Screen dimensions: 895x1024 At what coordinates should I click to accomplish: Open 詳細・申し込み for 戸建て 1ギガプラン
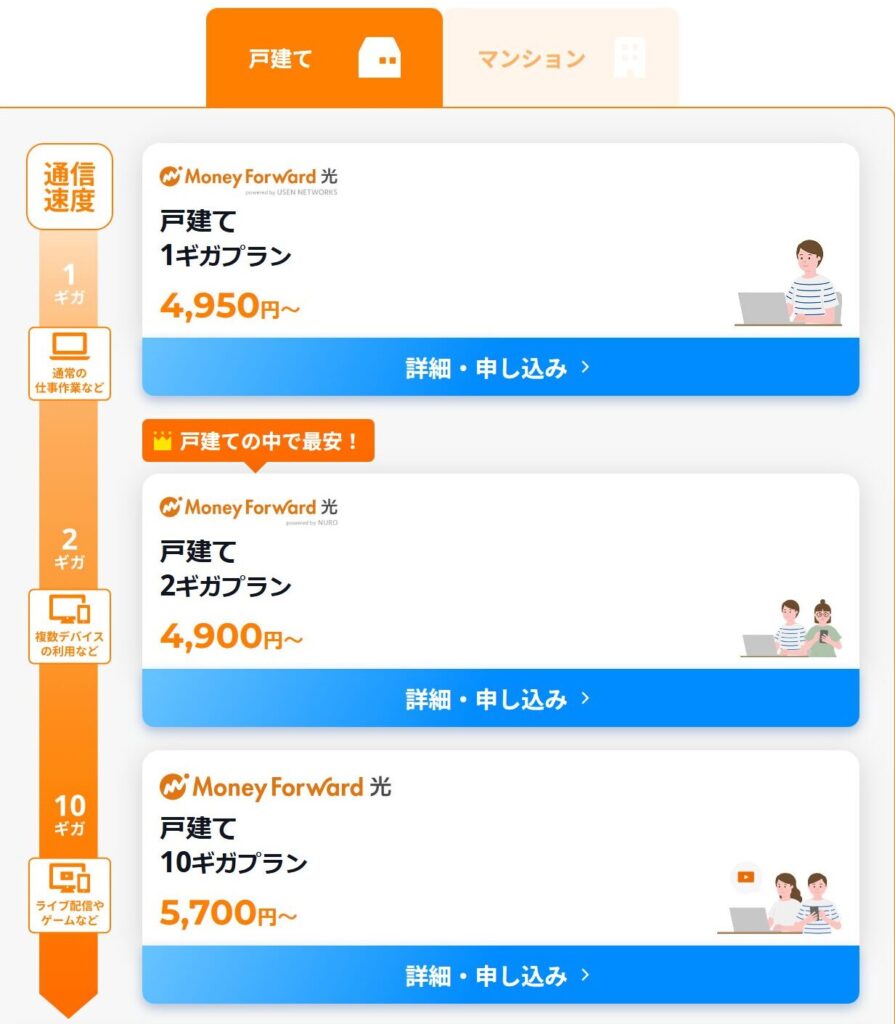coord(500,367)
